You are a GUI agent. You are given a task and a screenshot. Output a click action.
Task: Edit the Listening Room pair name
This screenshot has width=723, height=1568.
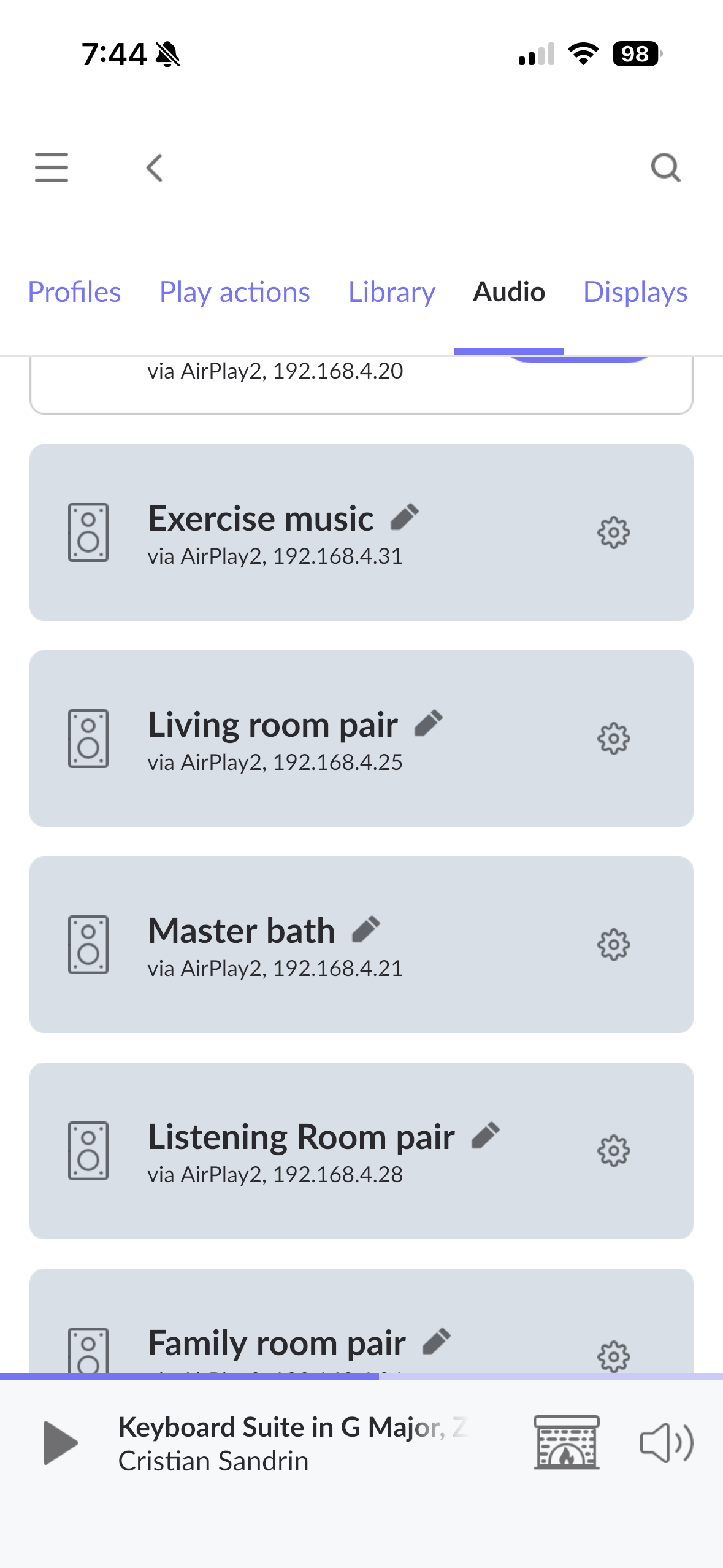point(486,1136)
